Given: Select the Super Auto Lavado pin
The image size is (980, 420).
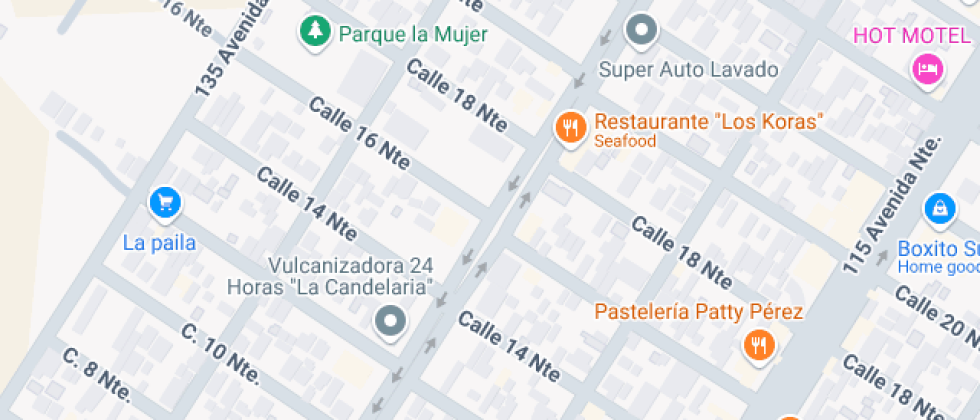Looking at the screenshot, I should (x=641, y=30).
